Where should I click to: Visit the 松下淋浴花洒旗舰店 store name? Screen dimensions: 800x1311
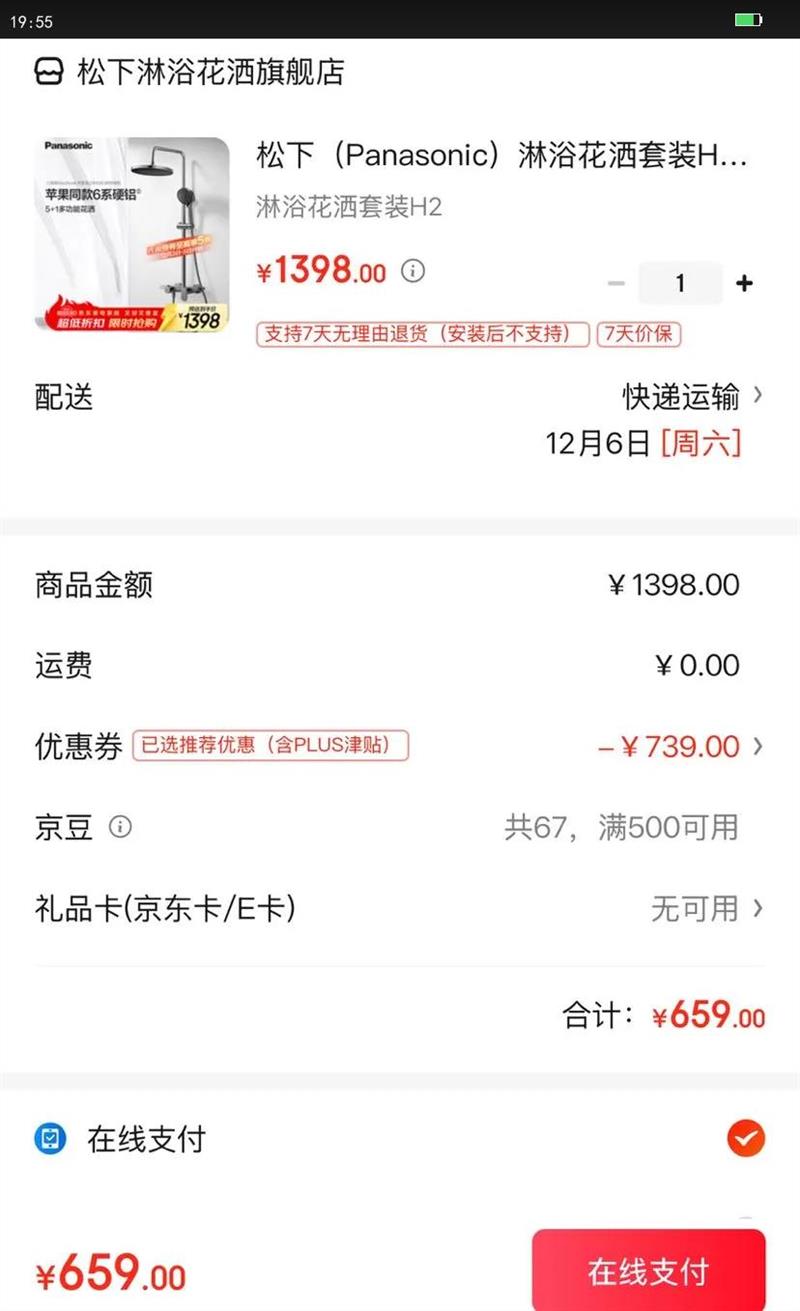210,71
